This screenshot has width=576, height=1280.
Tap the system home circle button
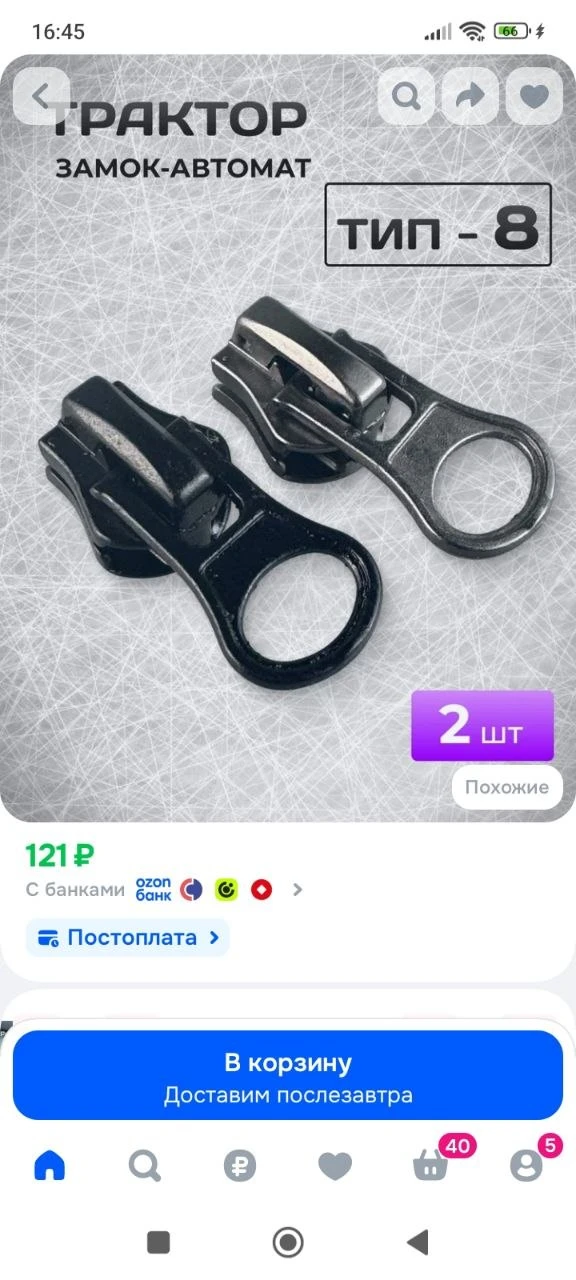point(288,1242)
